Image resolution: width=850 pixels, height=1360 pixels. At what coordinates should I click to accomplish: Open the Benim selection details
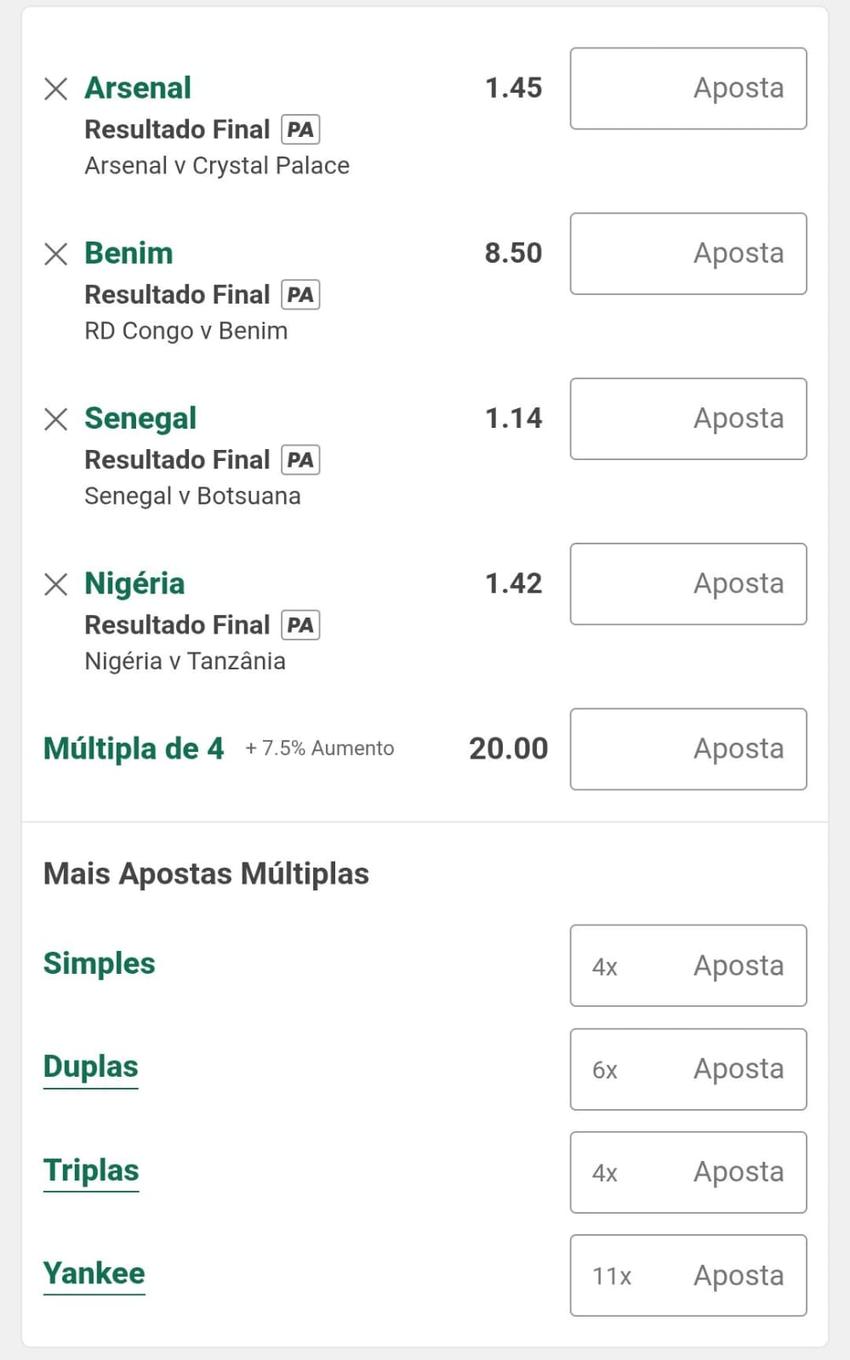pos(127,254)
